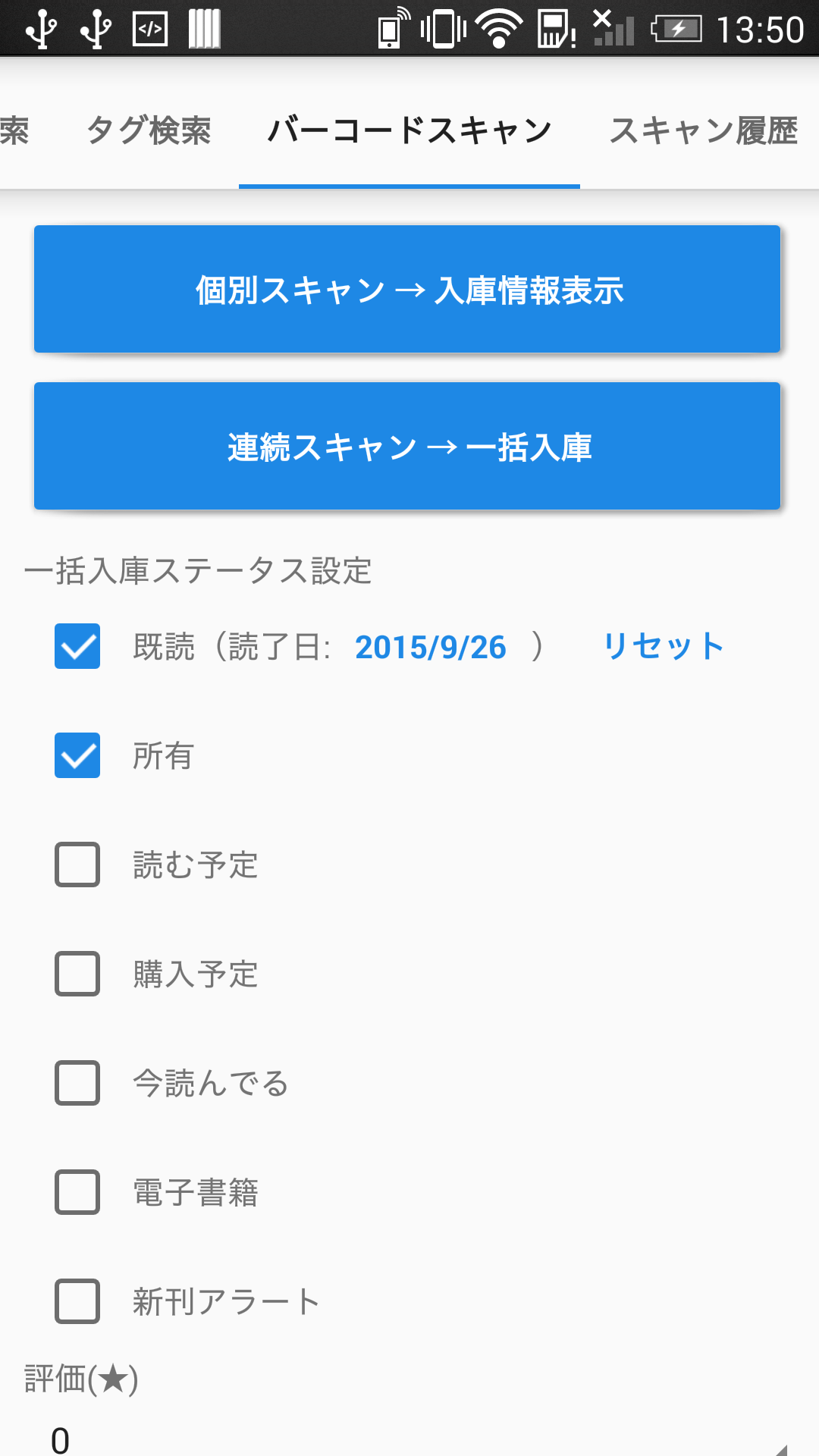The height and width of the screenshot is (1456, 819).
Task: Switch to the スキャン履歴 tab
Action: tap(704, 130)
